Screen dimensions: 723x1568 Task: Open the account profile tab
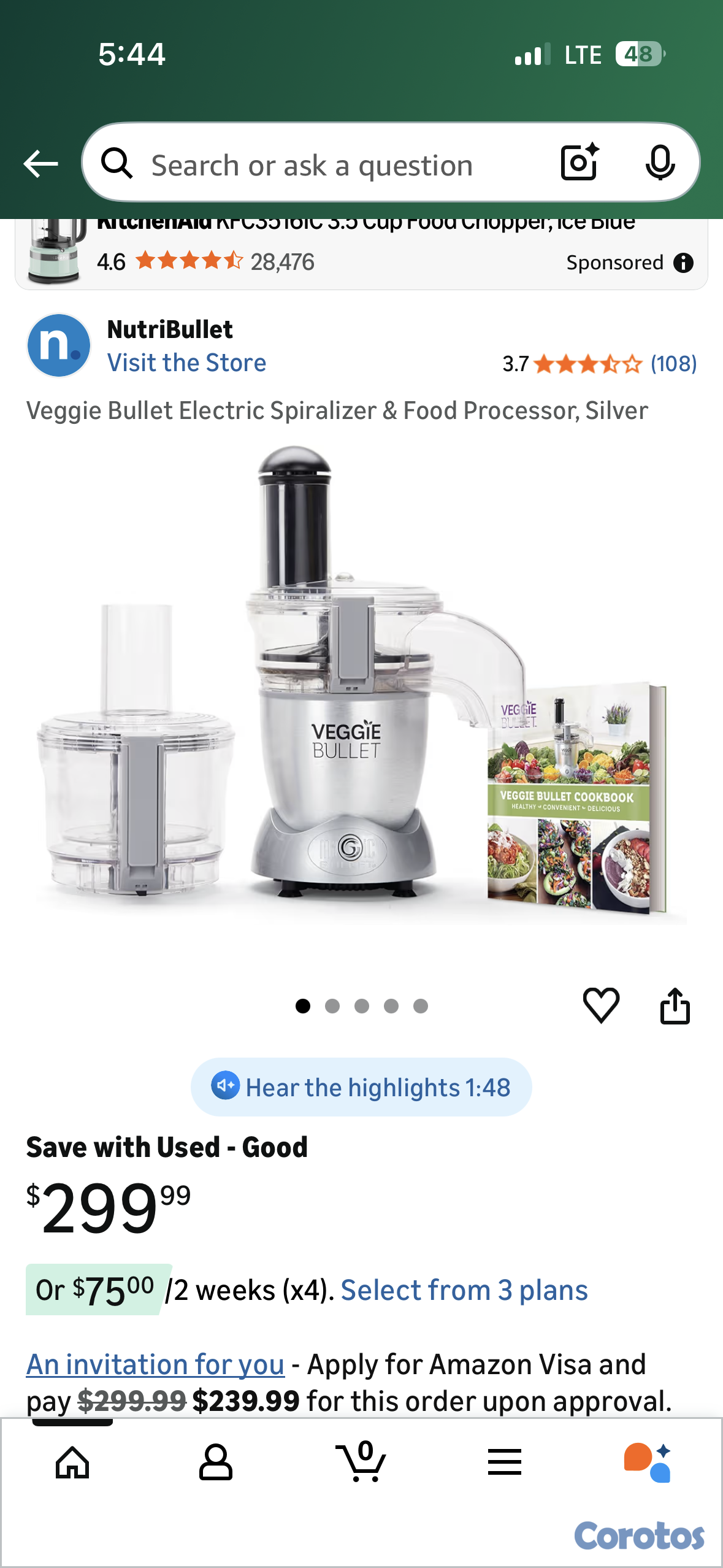coord(216,1462)
